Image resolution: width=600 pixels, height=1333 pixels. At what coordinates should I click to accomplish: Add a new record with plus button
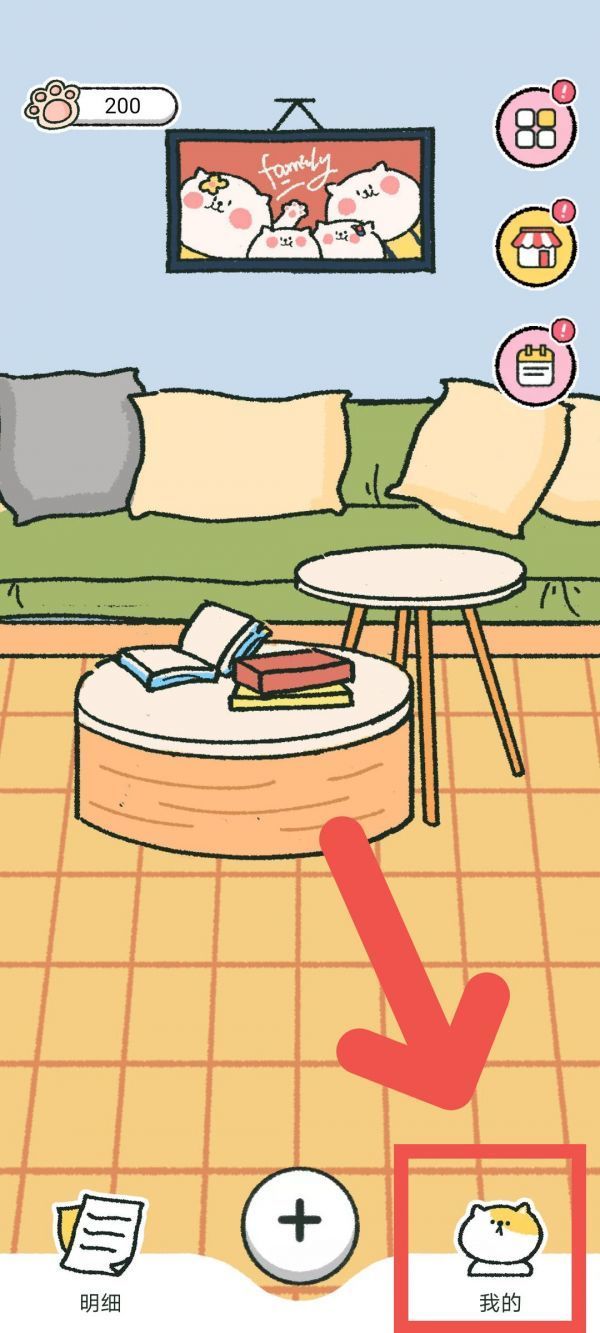coord(300,1220)
